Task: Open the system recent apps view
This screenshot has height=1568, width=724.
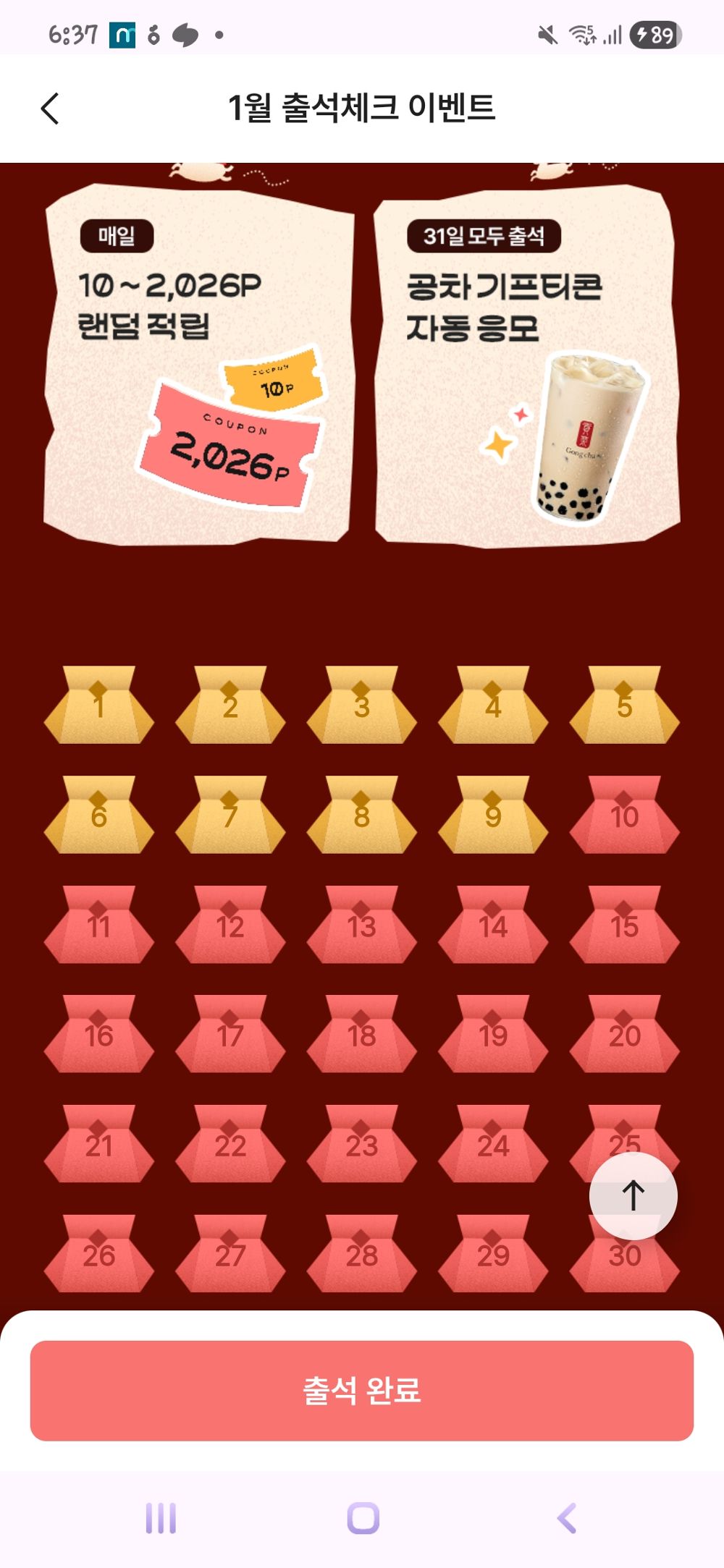Action: point(161,1517)
